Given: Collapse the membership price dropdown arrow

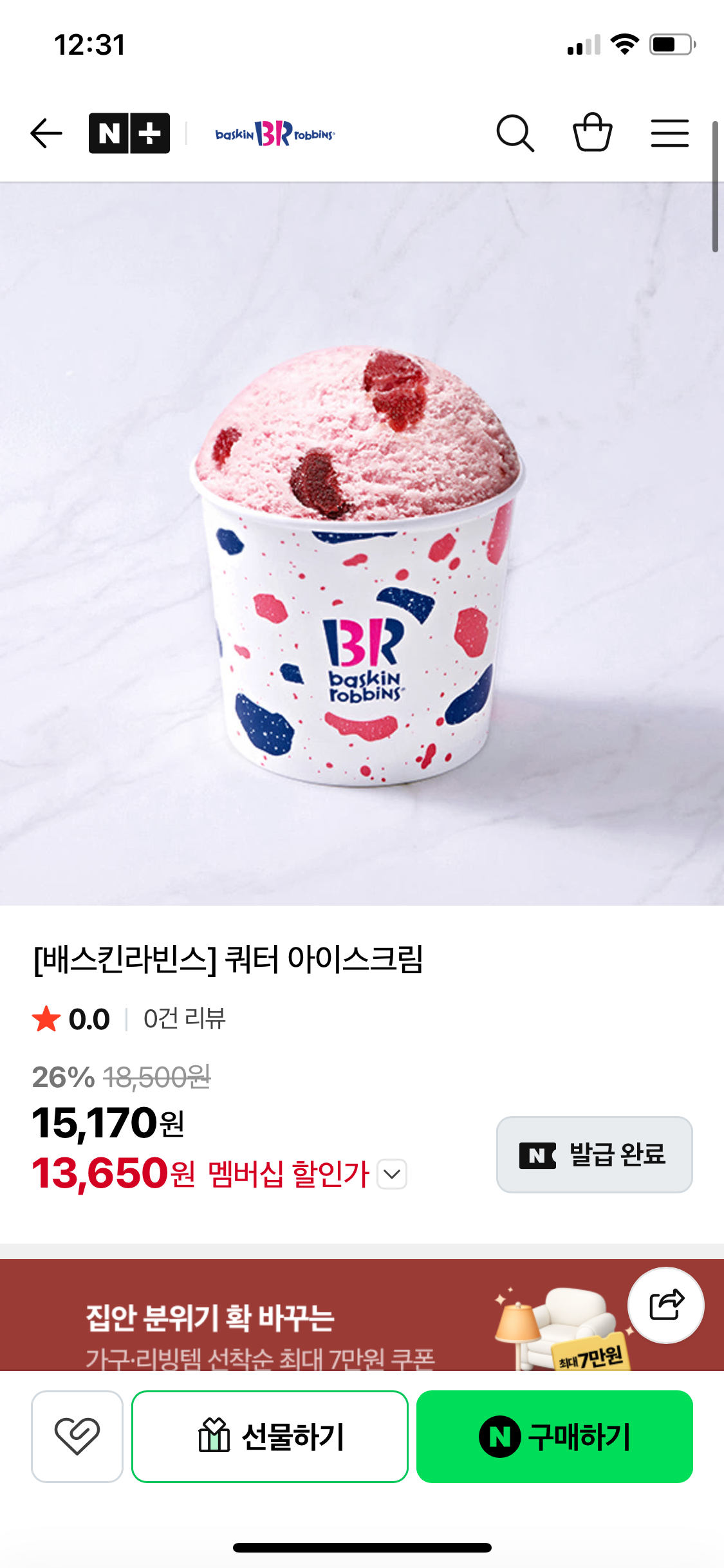Looking at the screenshot, I should point(392,1173).
